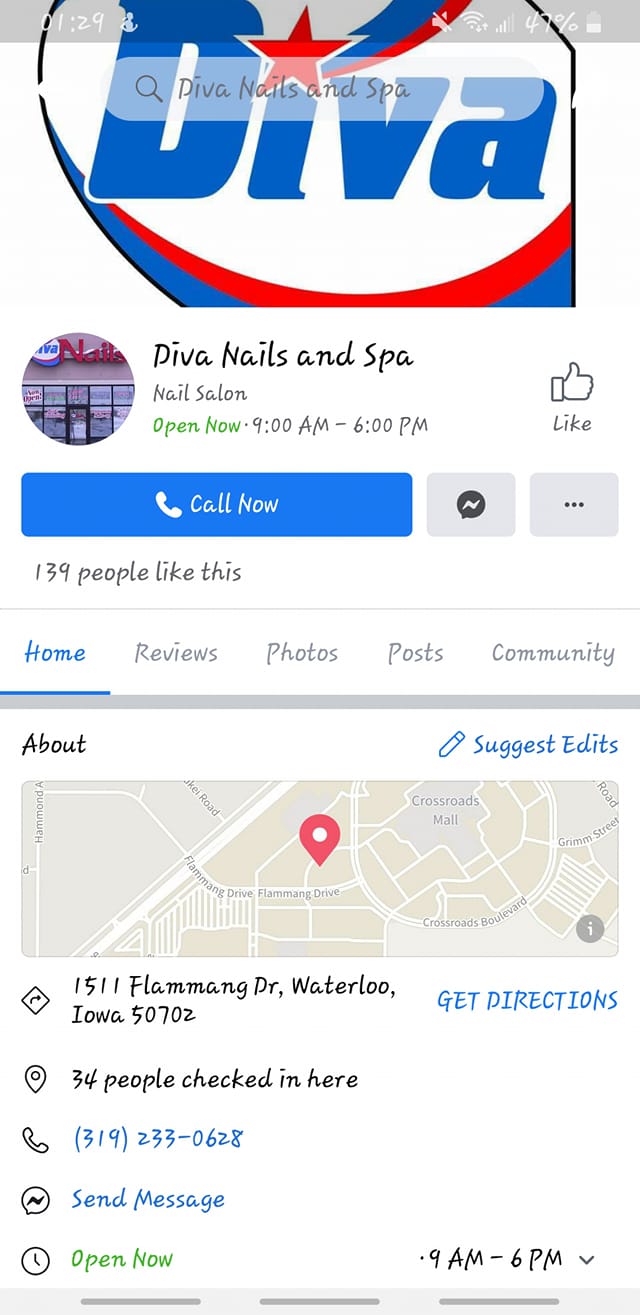The image size is (640, 1315).
Task: Select Suggest Edits link
Action: tap(529, 745)
